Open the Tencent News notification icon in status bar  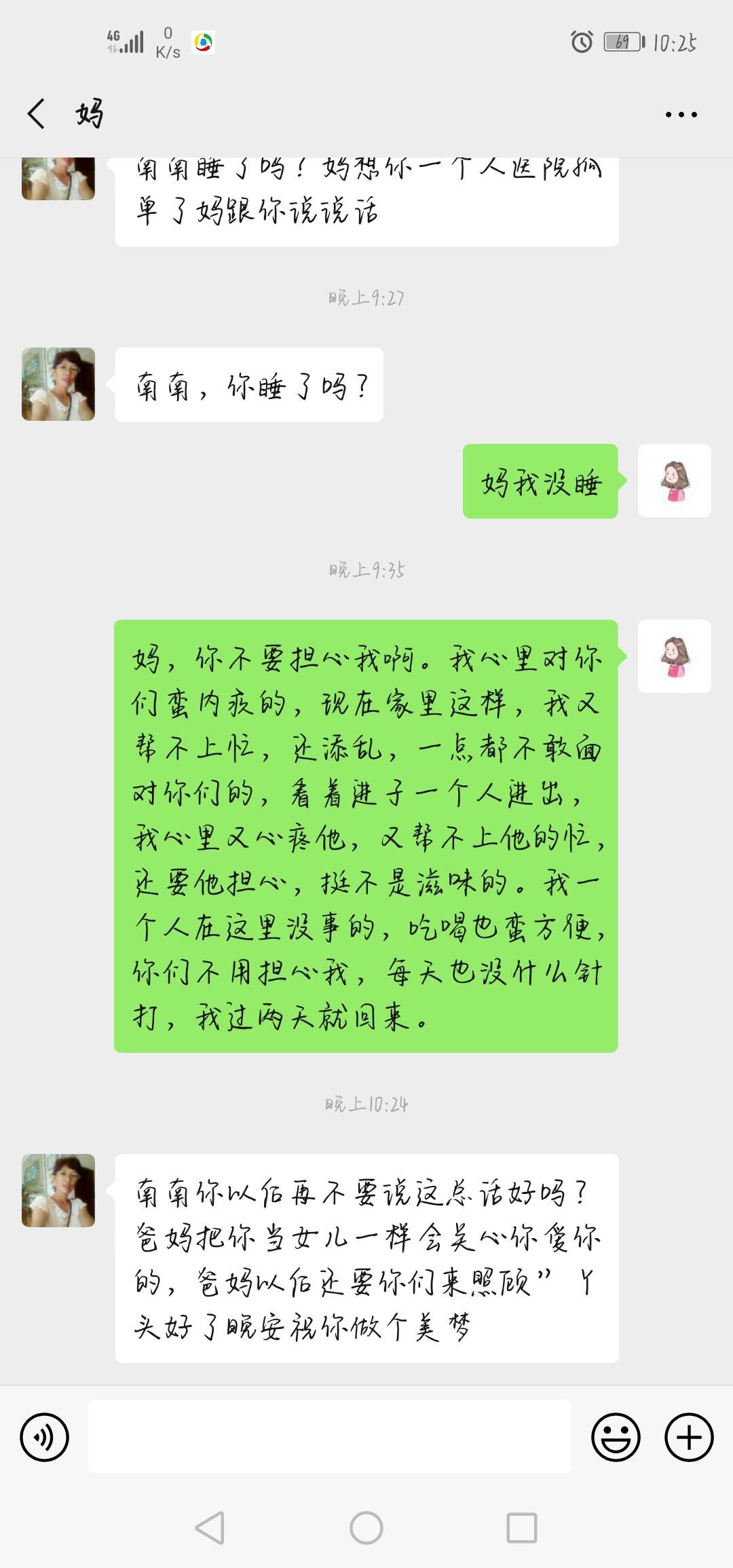pyautogui.click(x=203, y=42)
